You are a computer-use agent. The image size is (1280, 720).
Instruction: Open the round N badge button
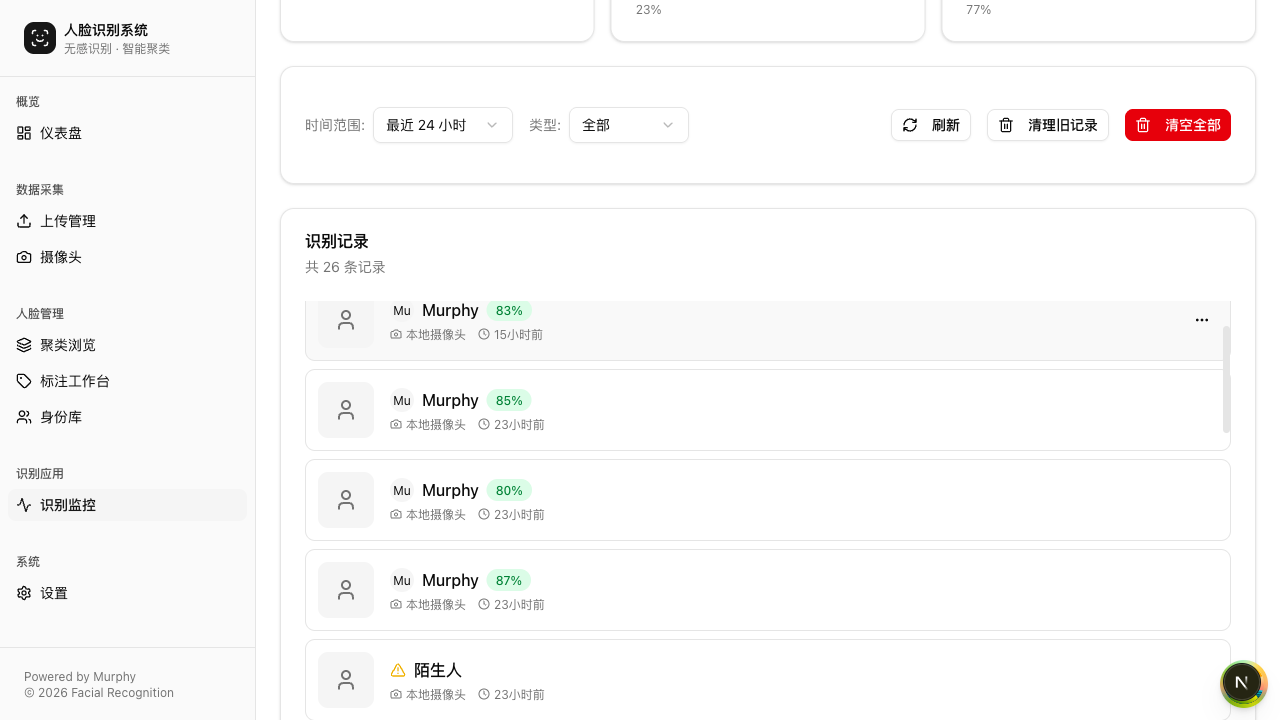click(1242, 683)
